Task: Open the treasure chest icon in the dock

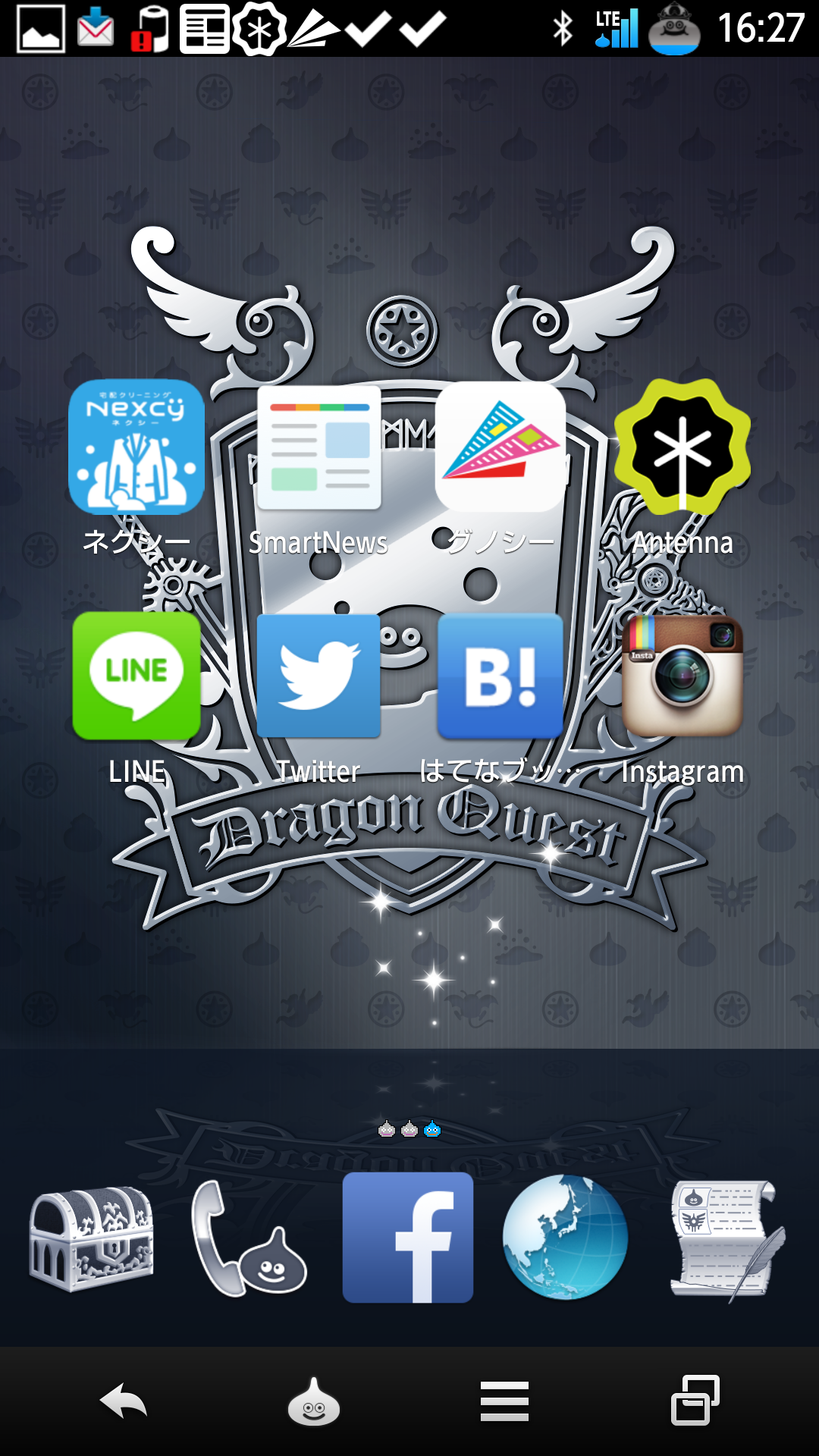Action: click(91, 1238)
